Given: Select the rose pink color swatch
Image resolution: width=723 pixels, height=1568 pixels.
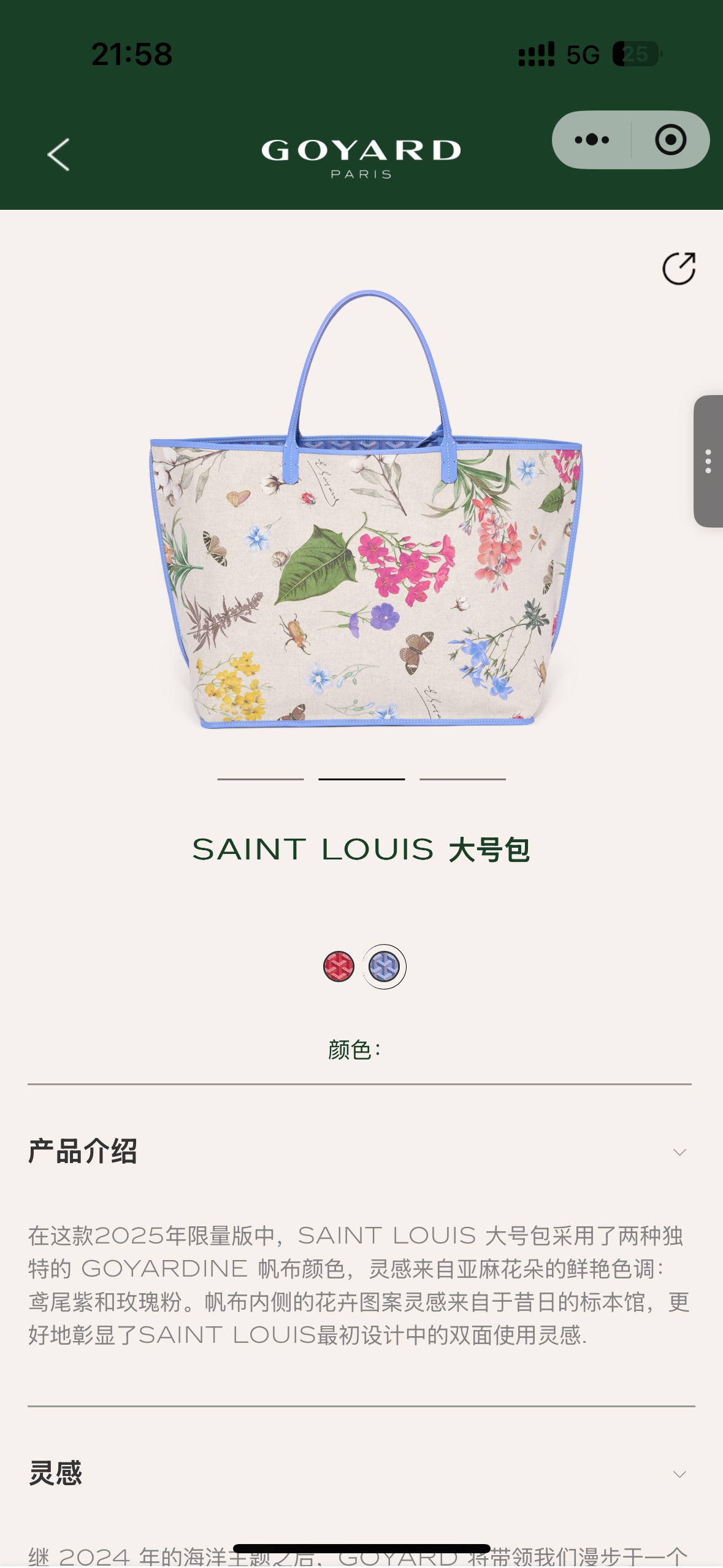Looking at the screenshot, I should pyautogui.click(x=339, y=967).
